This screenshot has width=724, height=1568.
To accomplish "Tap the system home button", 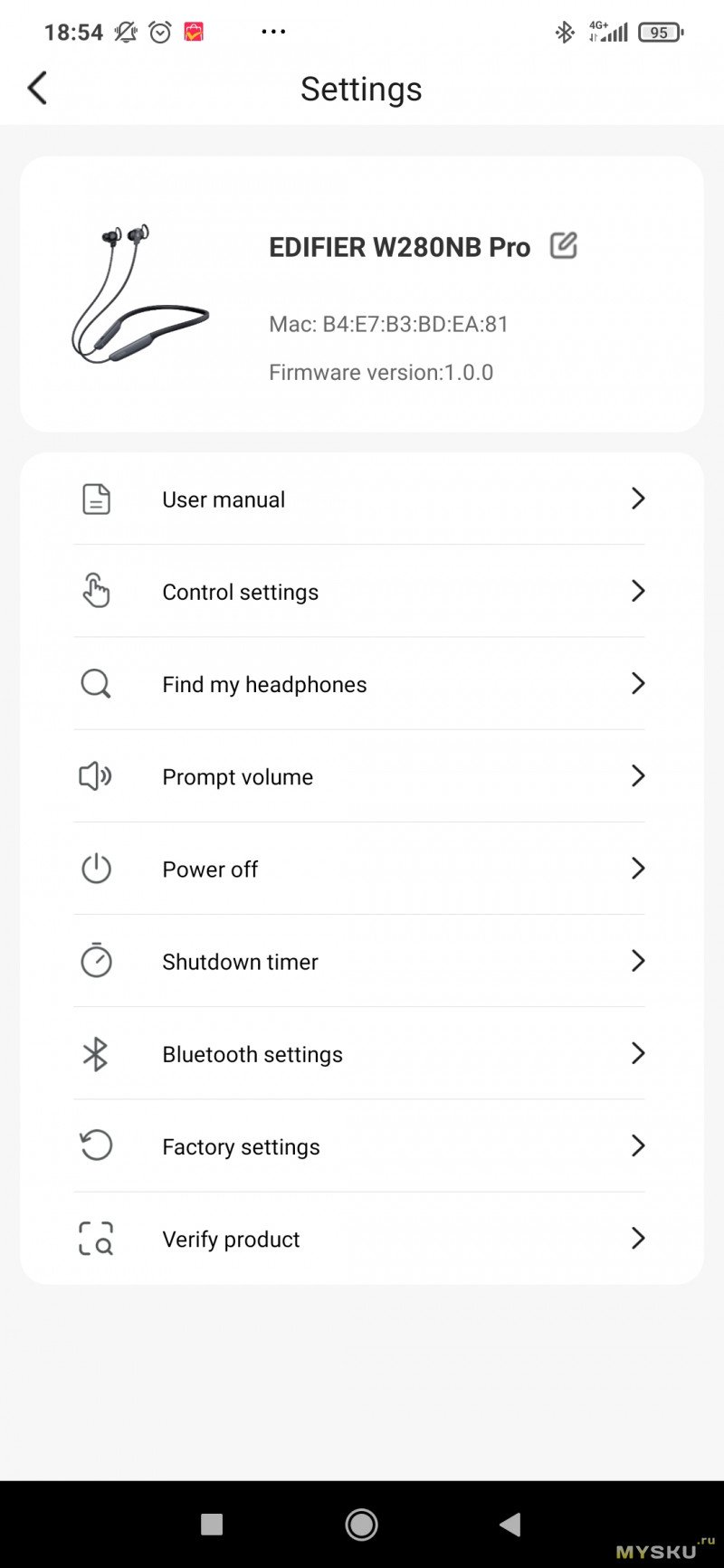I will [x=361, y=1525].
